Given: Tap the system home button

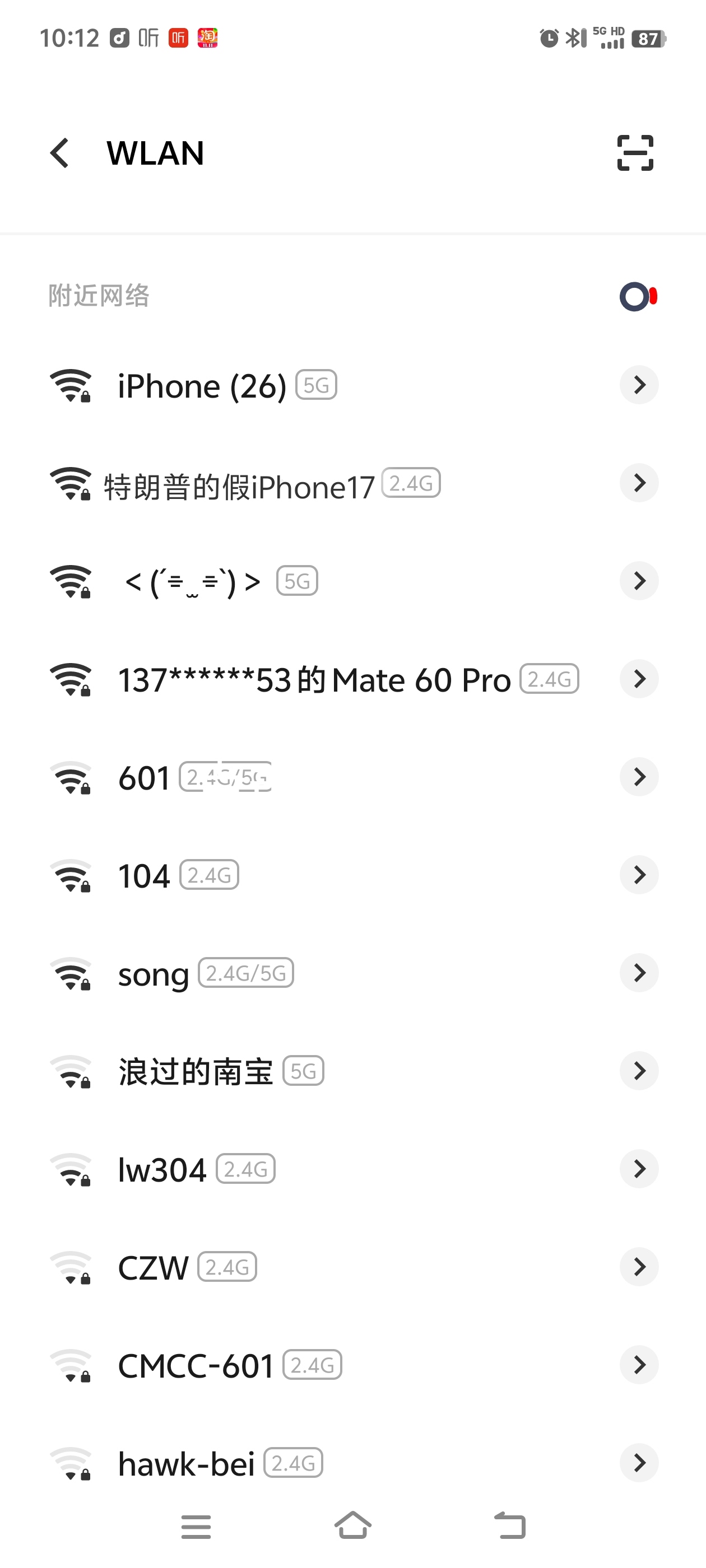Looking at the screenshot, I should [352, 1525].
